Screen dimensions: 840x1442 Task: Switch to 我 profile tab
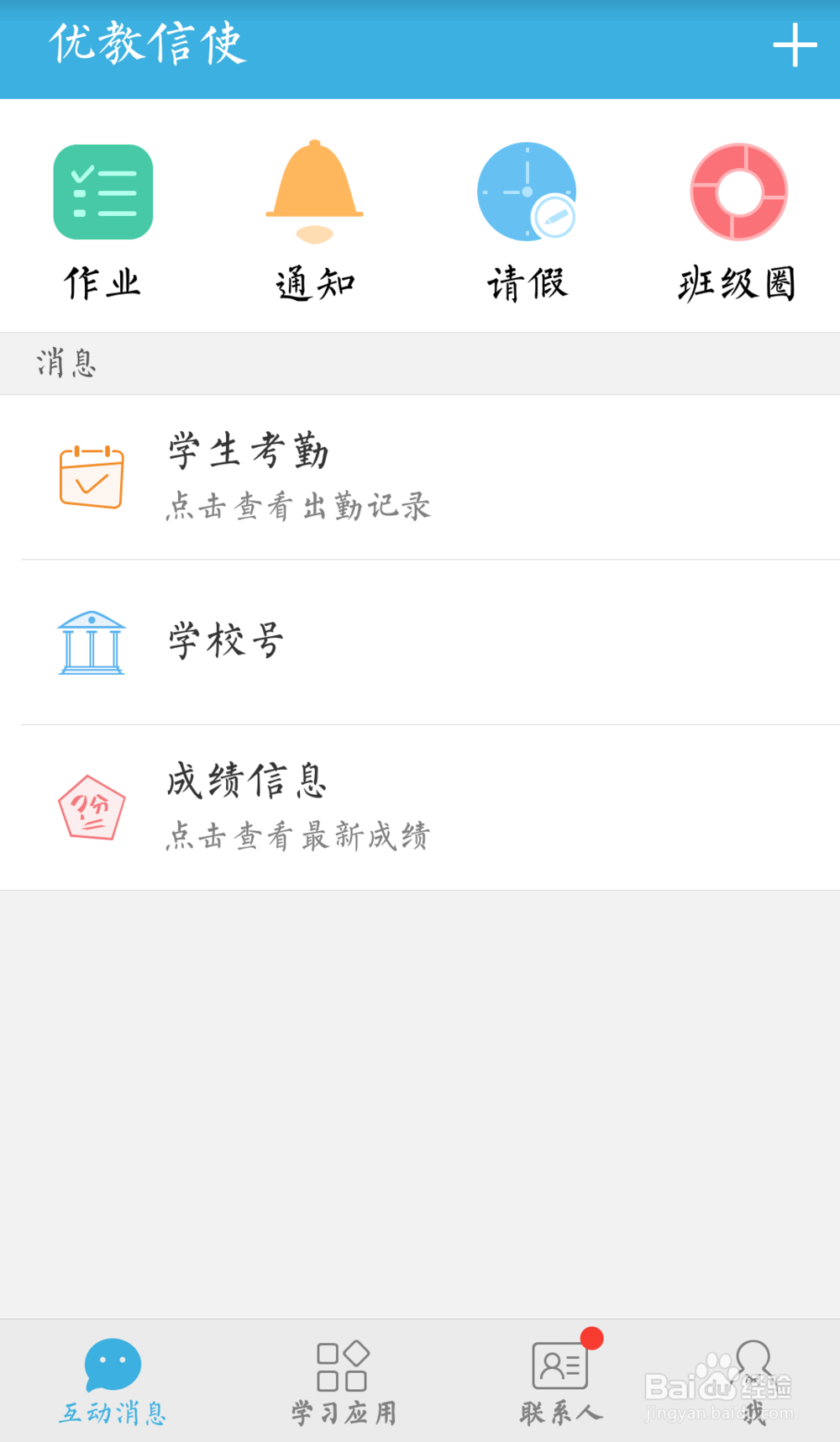(x=753, y=1381)
